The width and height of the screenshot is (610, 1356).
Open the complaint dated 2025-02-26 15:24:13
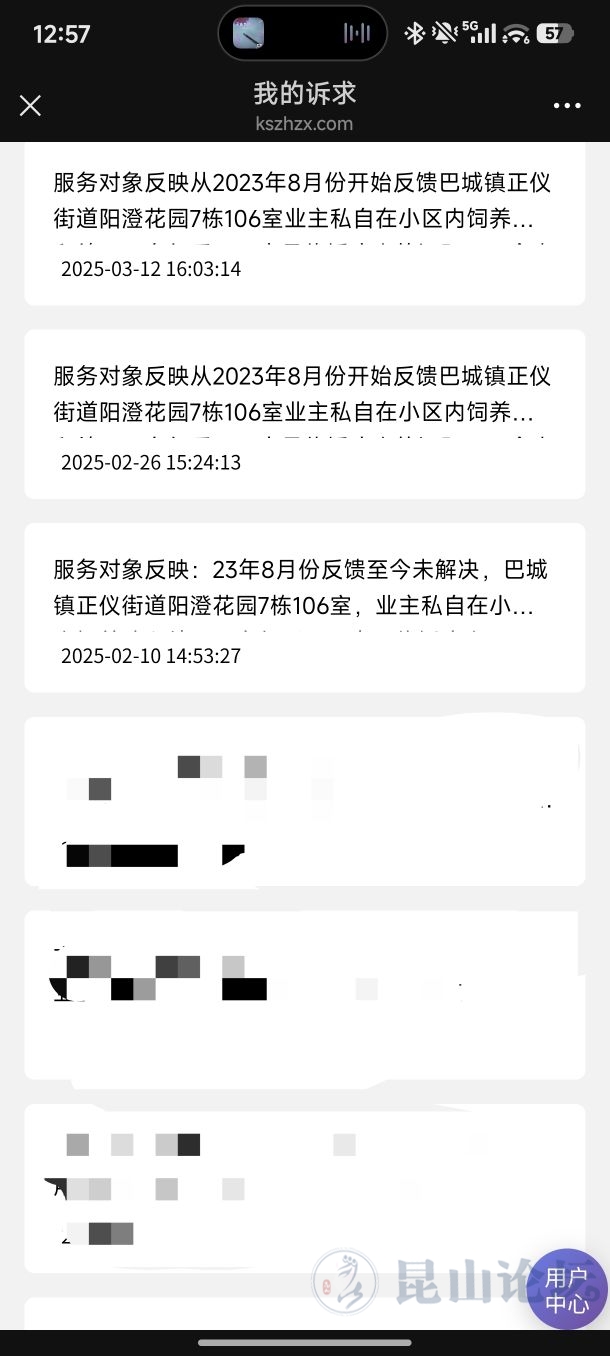(x=304, y=414)
